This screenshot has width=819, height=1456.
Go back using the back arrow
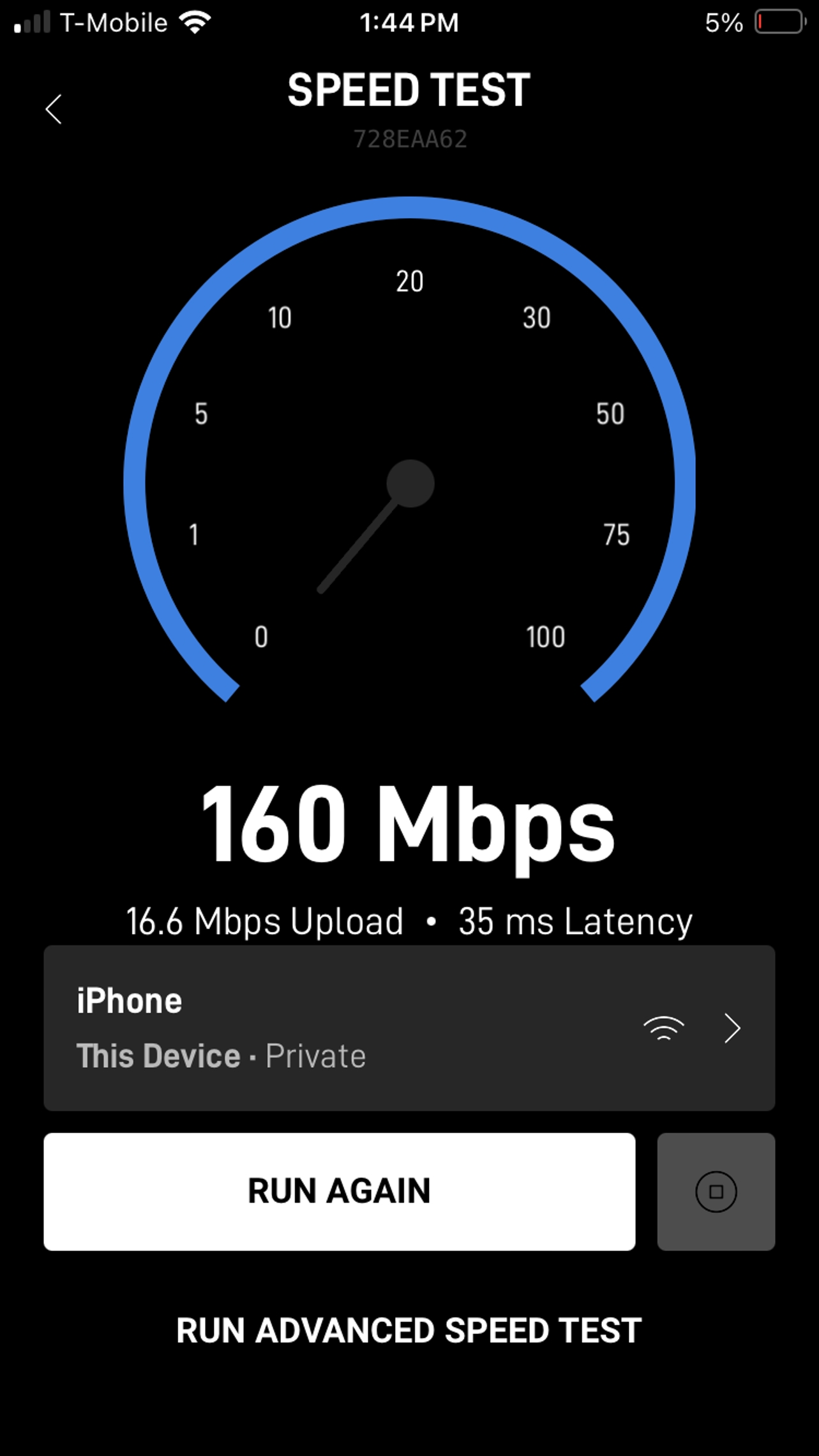[54, 109]
